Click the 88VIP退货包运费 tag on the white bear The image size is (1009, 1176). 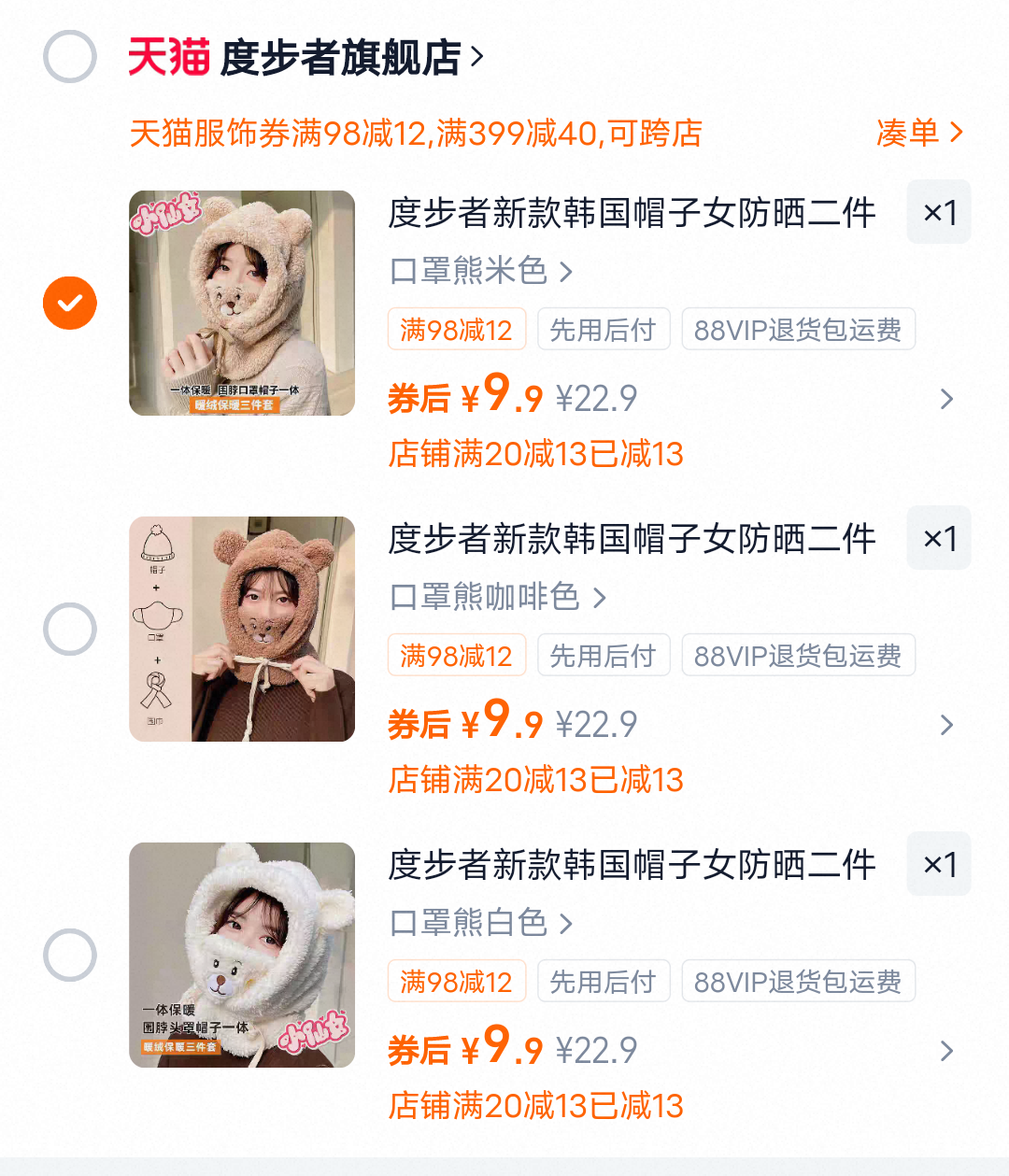tap(799, 981)
